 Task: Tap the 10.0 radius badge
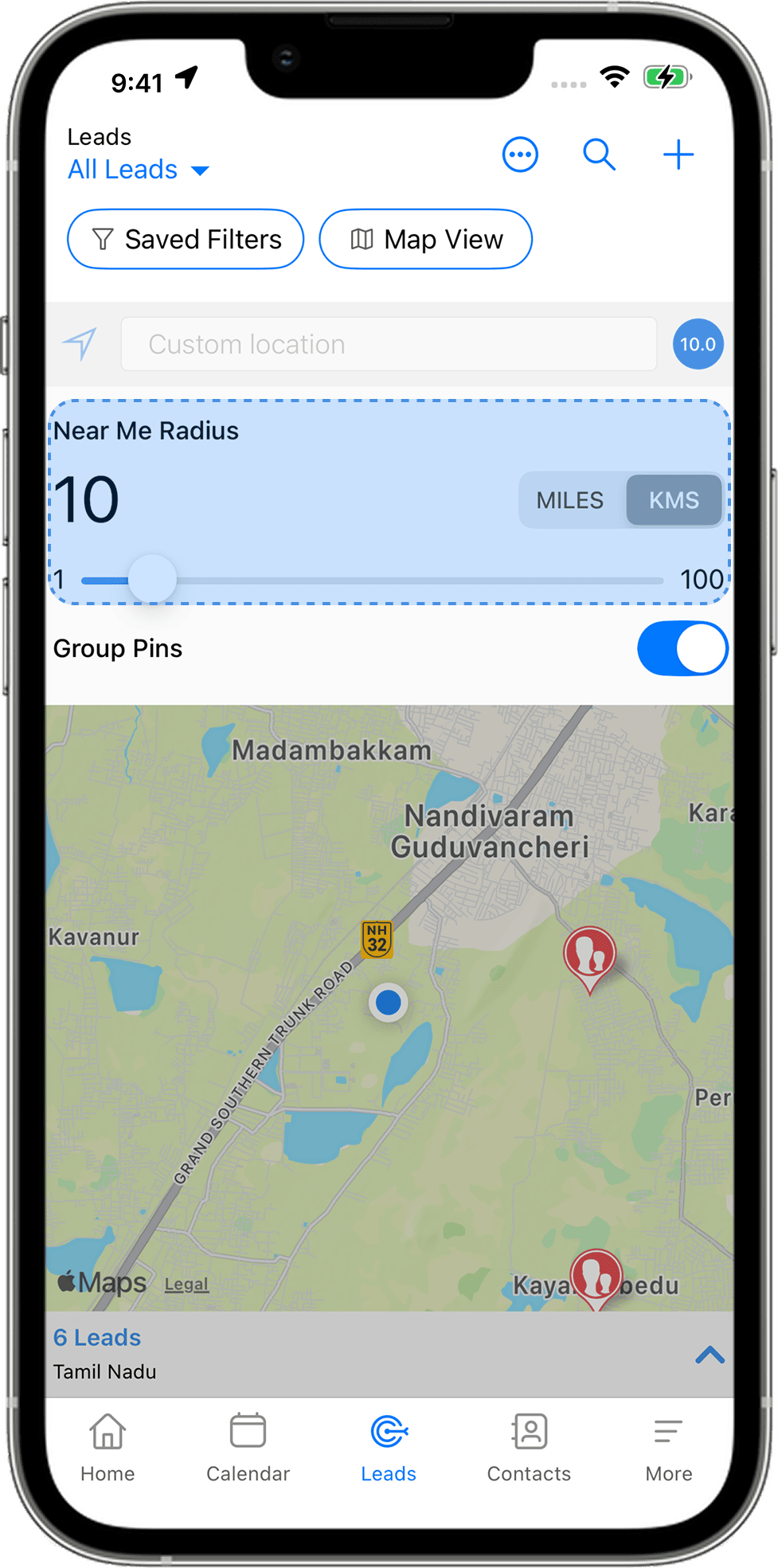click(698, 344)
